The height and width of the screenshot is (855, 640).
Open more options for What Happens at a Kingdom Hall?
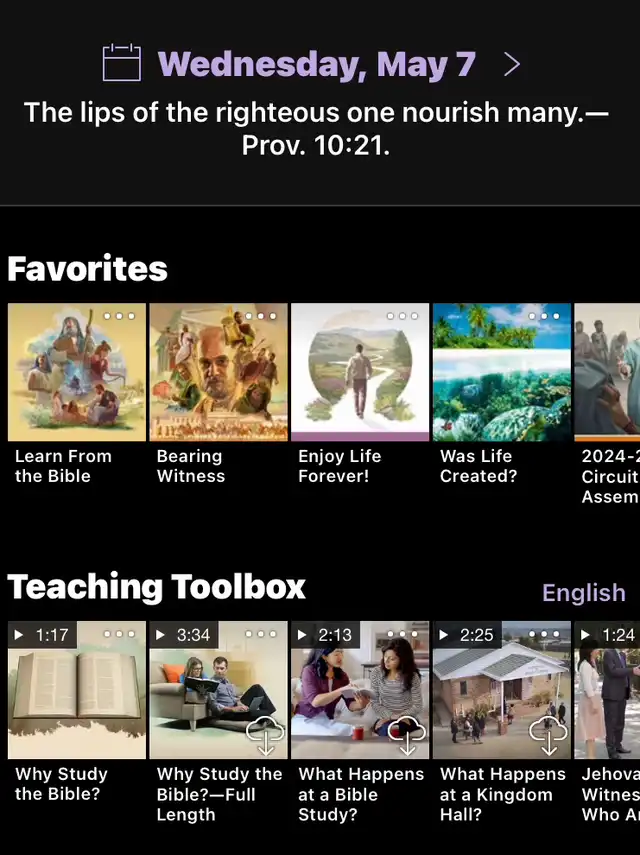coord(544,634)
